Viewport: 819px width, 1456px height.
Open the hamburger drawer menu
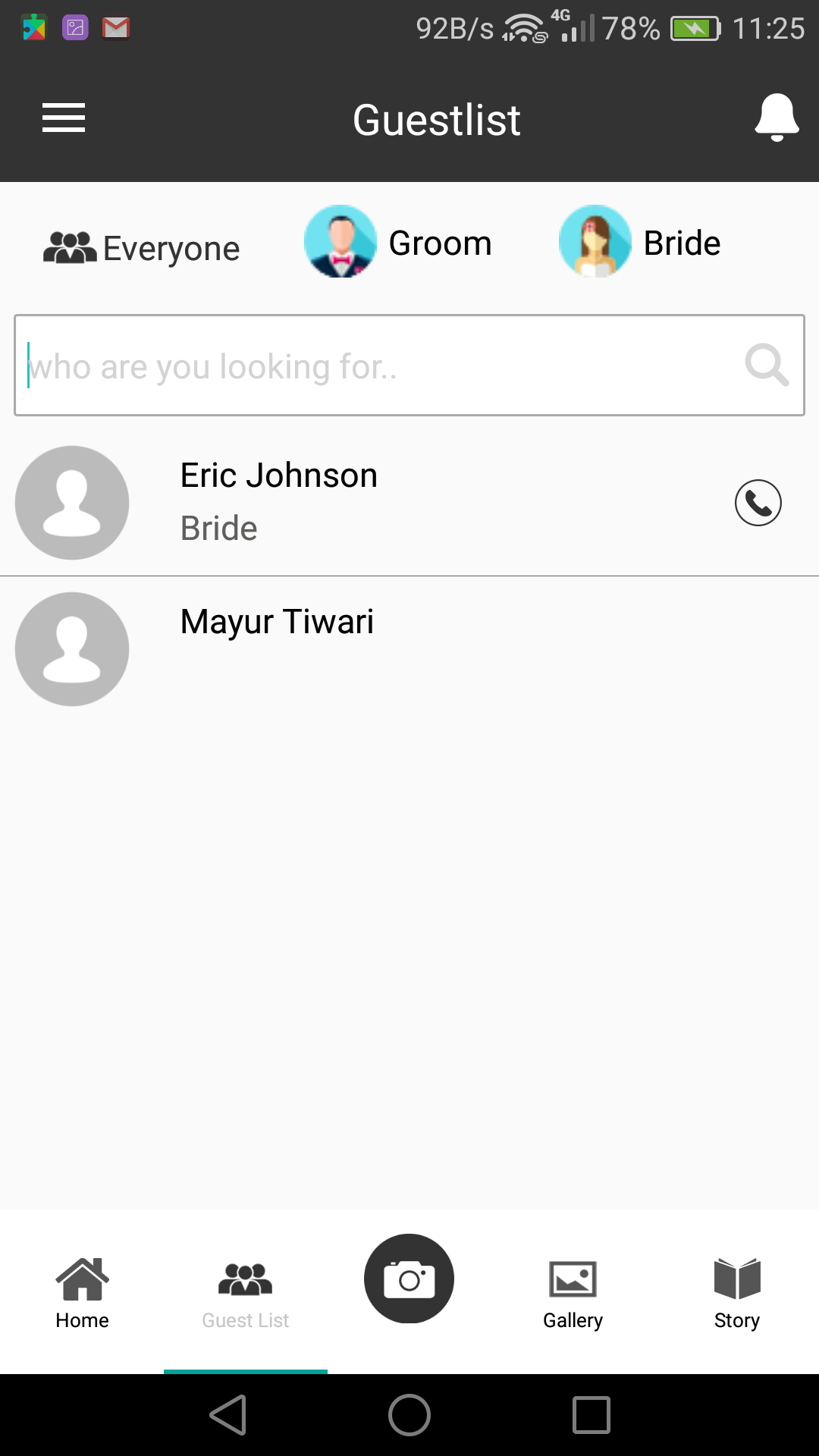coord(64,118)
